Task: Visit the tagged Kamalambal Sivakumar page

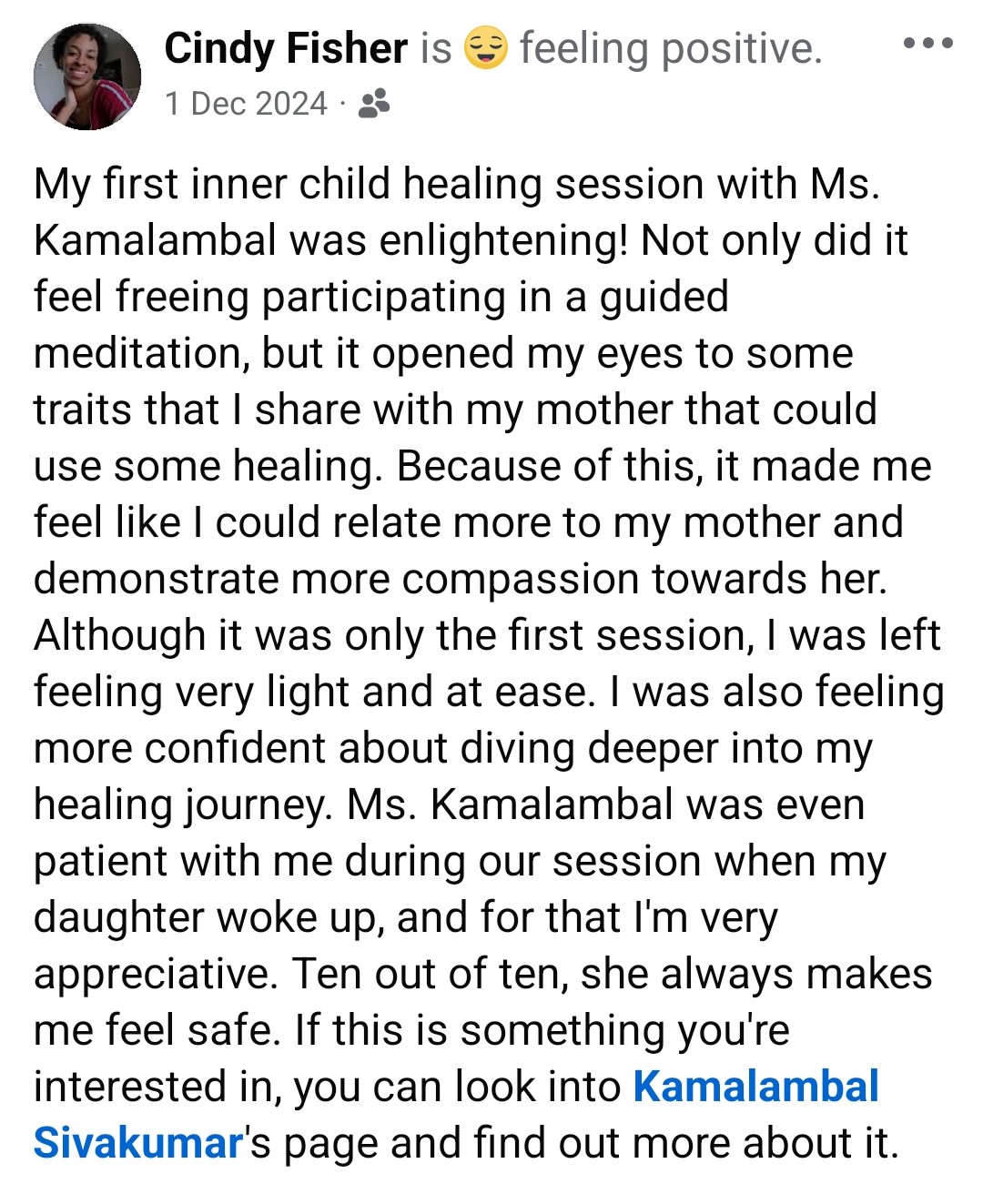Action: [x=755, y=1087]
